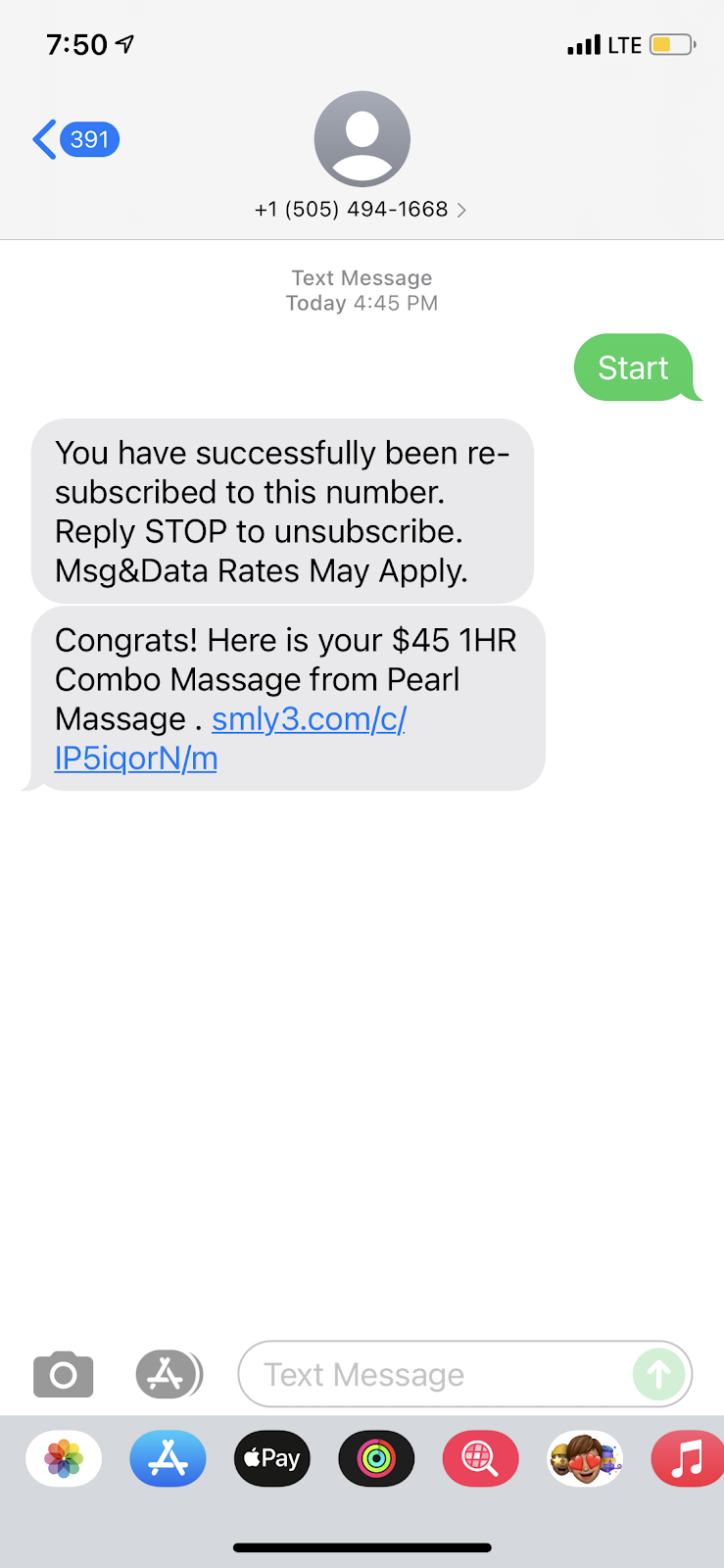The height and width of the screenshot is (1568, 724).
Task: Open the camera to attach a photo
Action: [64, 1374]
